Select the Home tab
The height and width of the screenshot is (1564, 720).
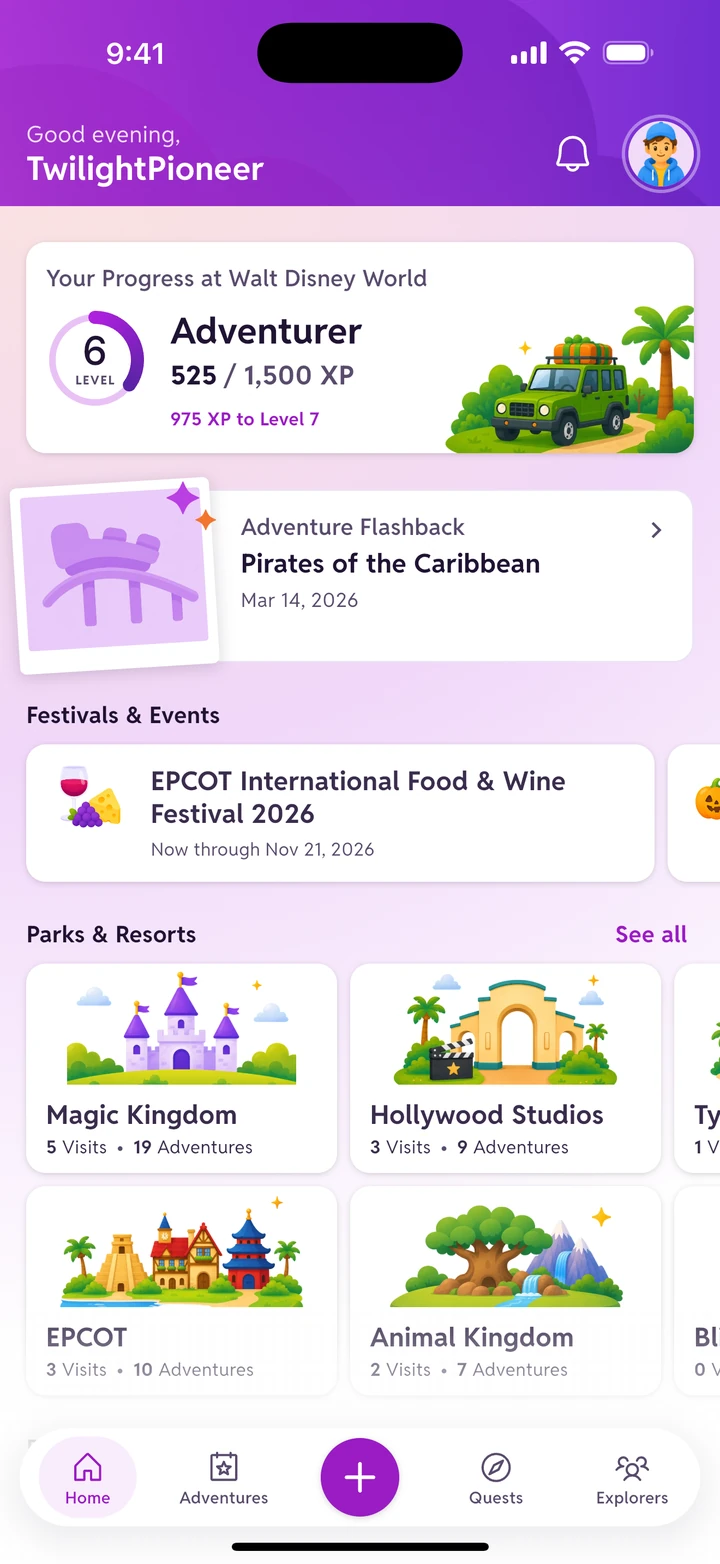(88, 1478)
